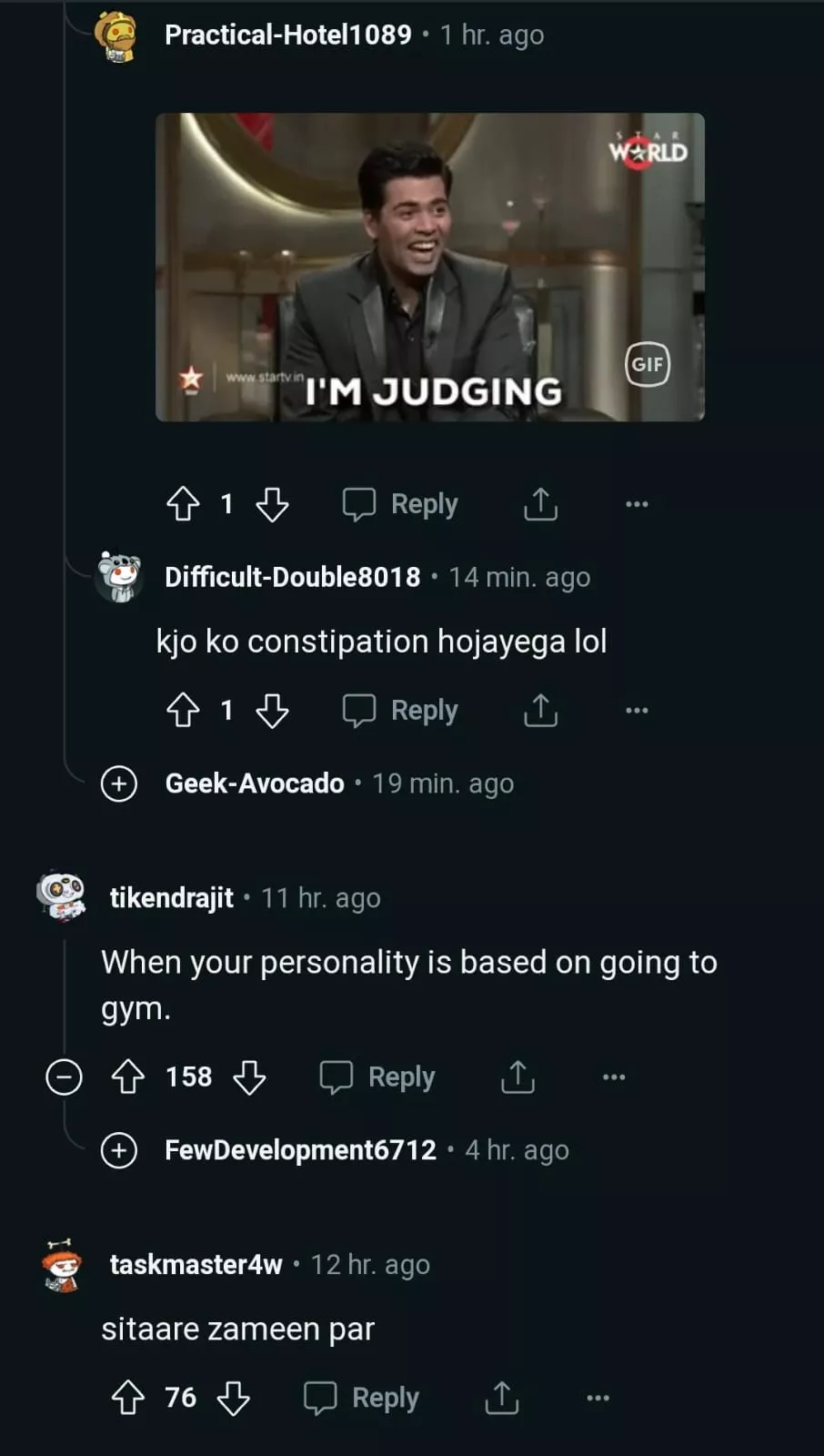Upvote tikendrajit's gym personality comment
The image size is (824, 1456).
tap(127, 1077)
